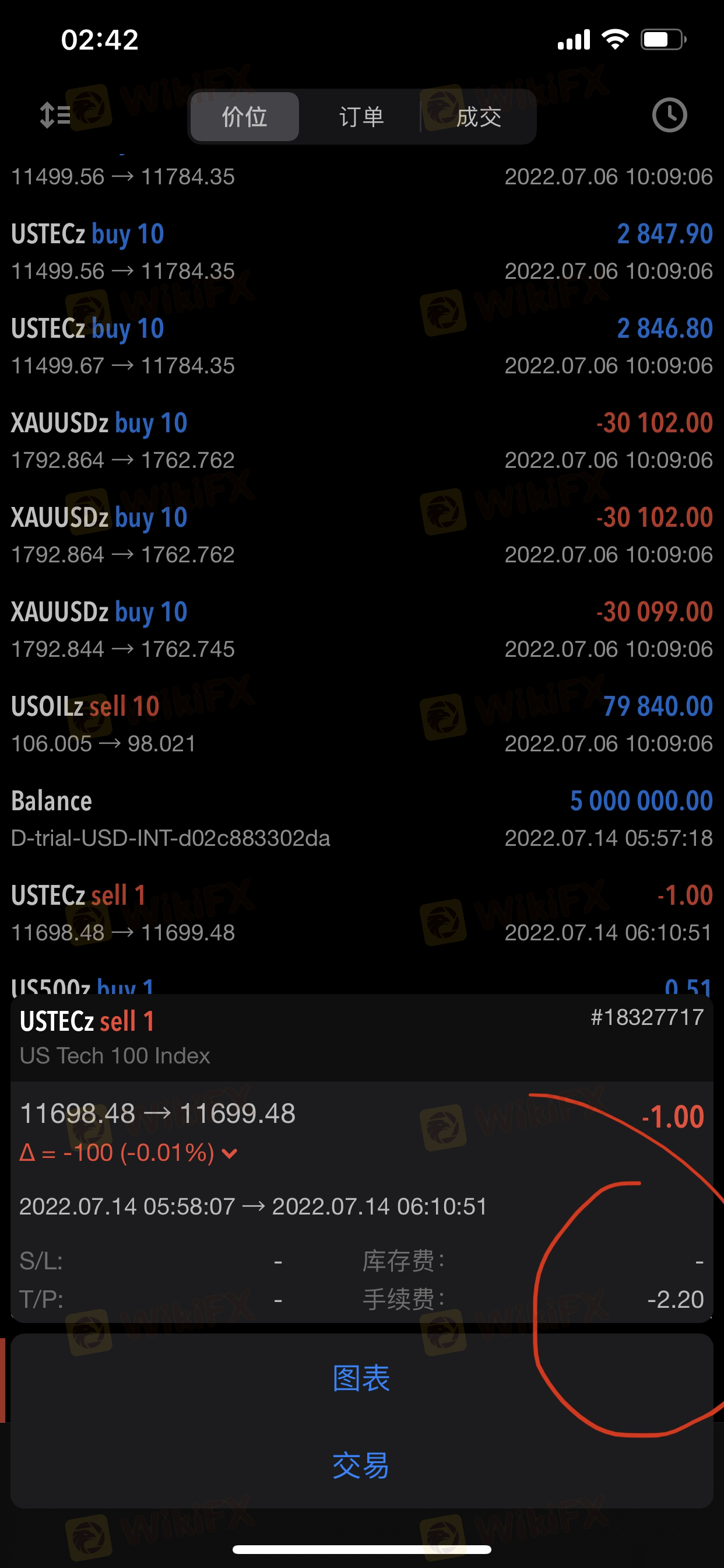Select XAUUSDz buy 10 with -30 099.00
This screenshot has height=1568, width=724.
point(362,630)
